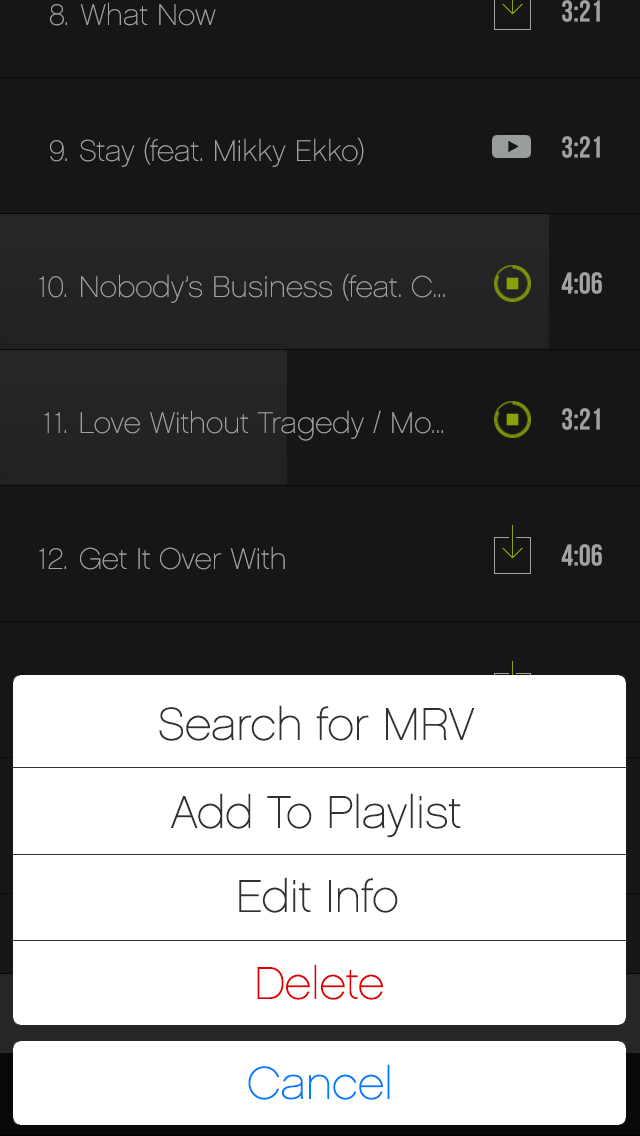This screenshot has width=640, height=1136.
Task: Cancel the action sheet
Action: [x=318, y=1083]
